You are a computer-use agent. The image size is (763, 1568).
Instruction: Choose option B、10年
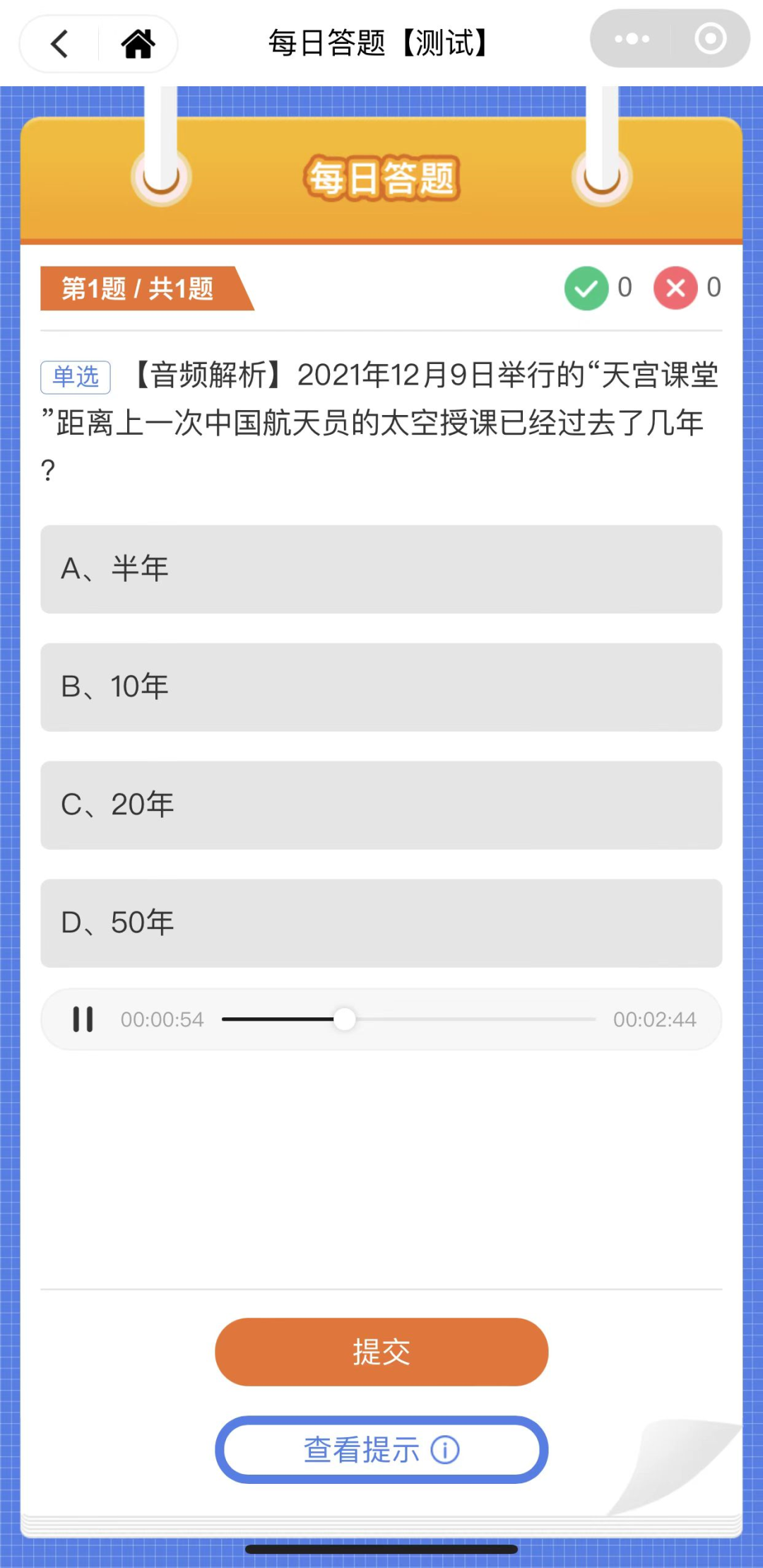(381, 687)
